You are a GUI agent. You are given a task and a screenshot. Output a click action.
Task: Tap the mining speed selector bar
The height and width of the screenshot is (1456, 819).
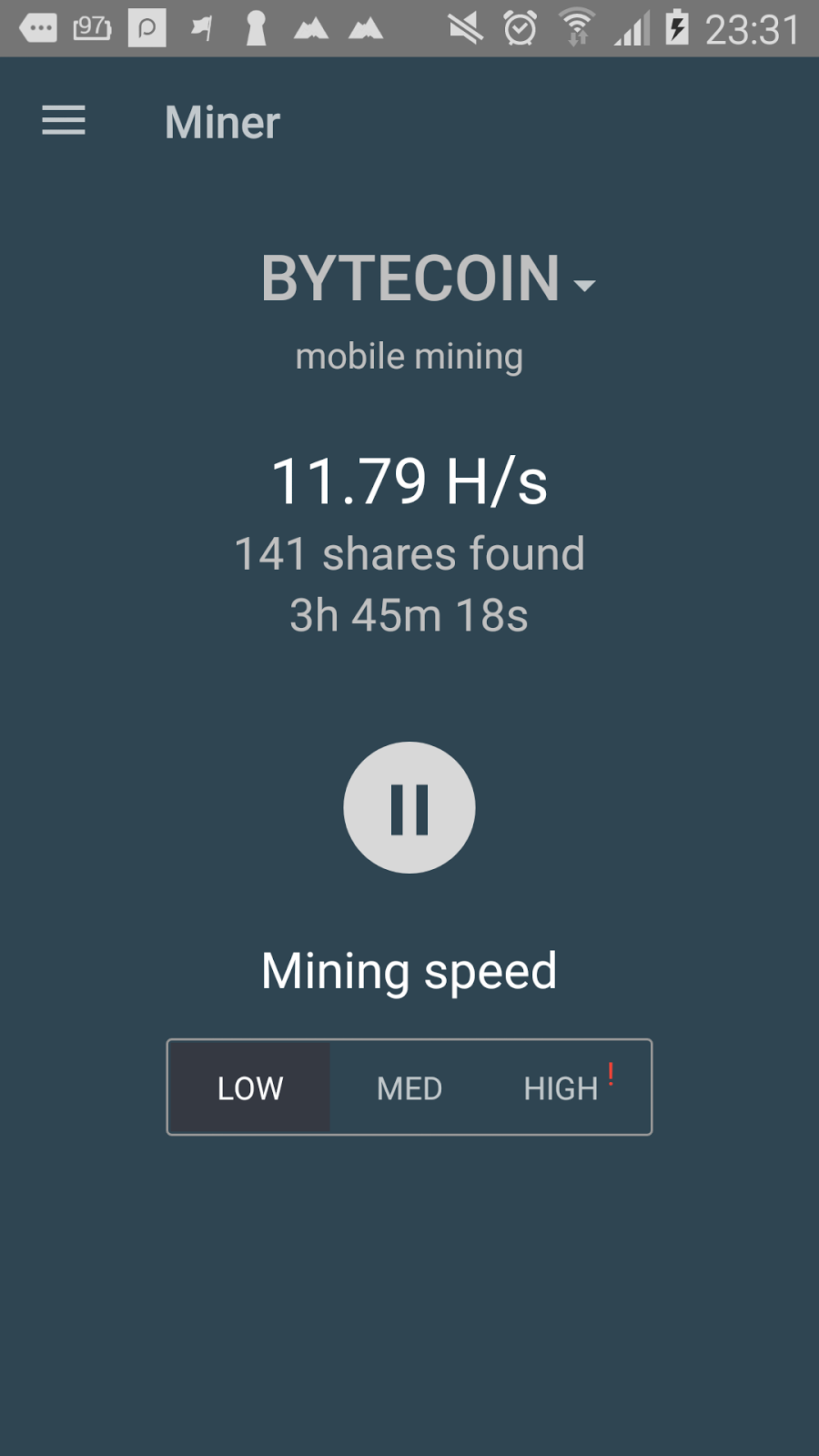click(409, 1087)
